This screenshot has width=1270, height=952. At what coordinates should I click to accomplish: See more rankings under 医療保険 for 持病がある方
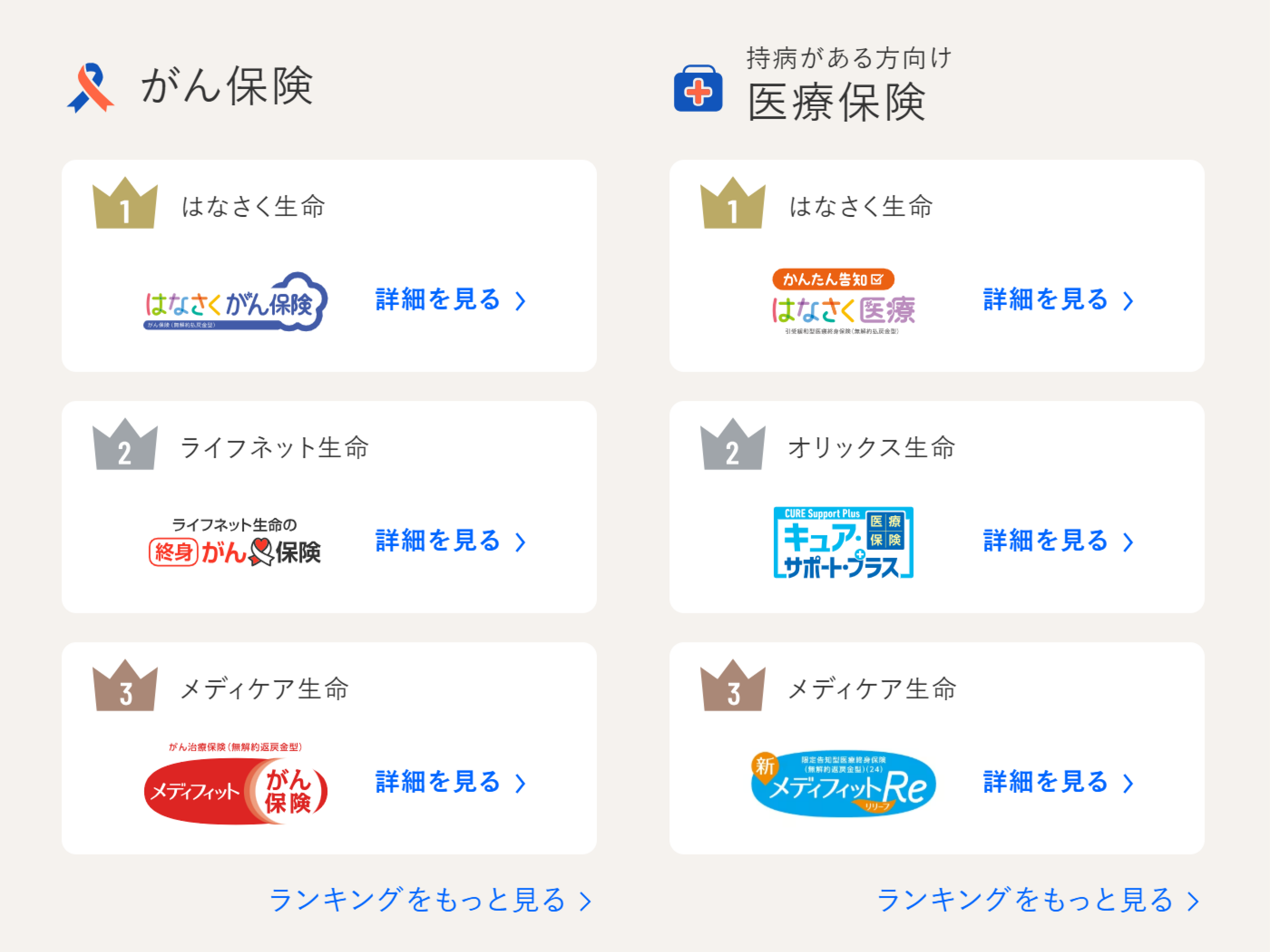point(1038,900)
